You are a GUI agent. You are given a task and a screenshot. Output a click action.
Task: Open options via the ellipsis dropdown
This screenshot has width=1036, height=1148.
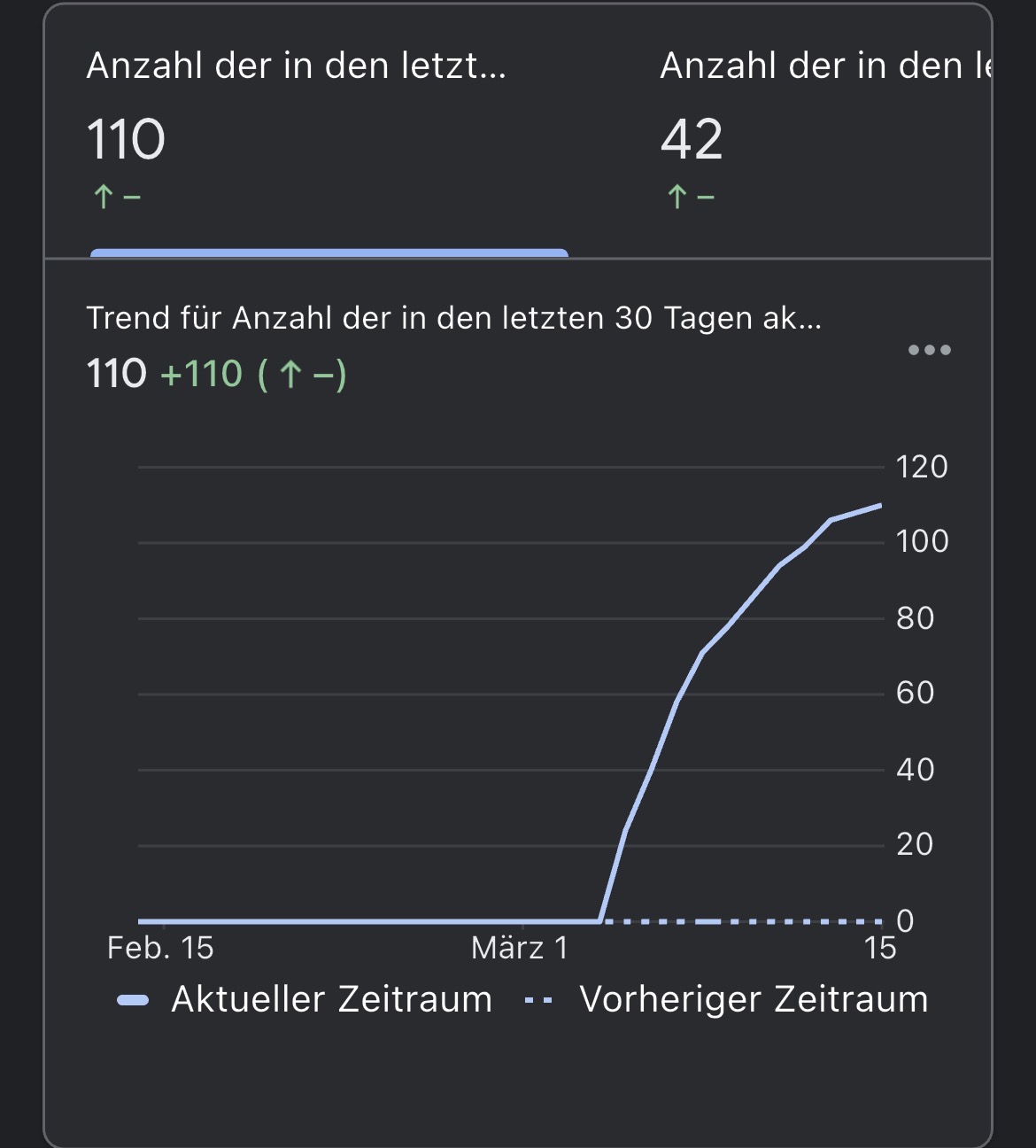[929, 350]
